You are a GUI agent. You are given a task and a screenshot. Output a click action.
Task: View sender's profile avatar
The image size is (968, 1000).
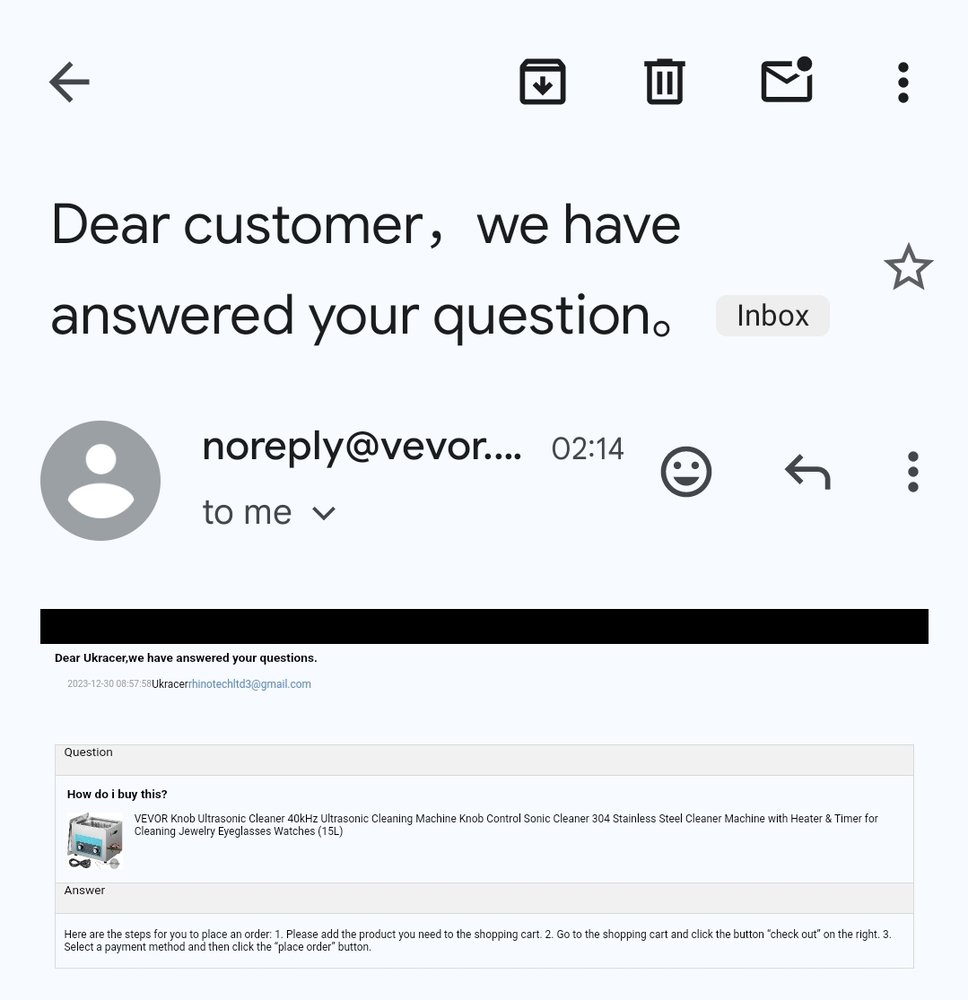pos(100,481)
